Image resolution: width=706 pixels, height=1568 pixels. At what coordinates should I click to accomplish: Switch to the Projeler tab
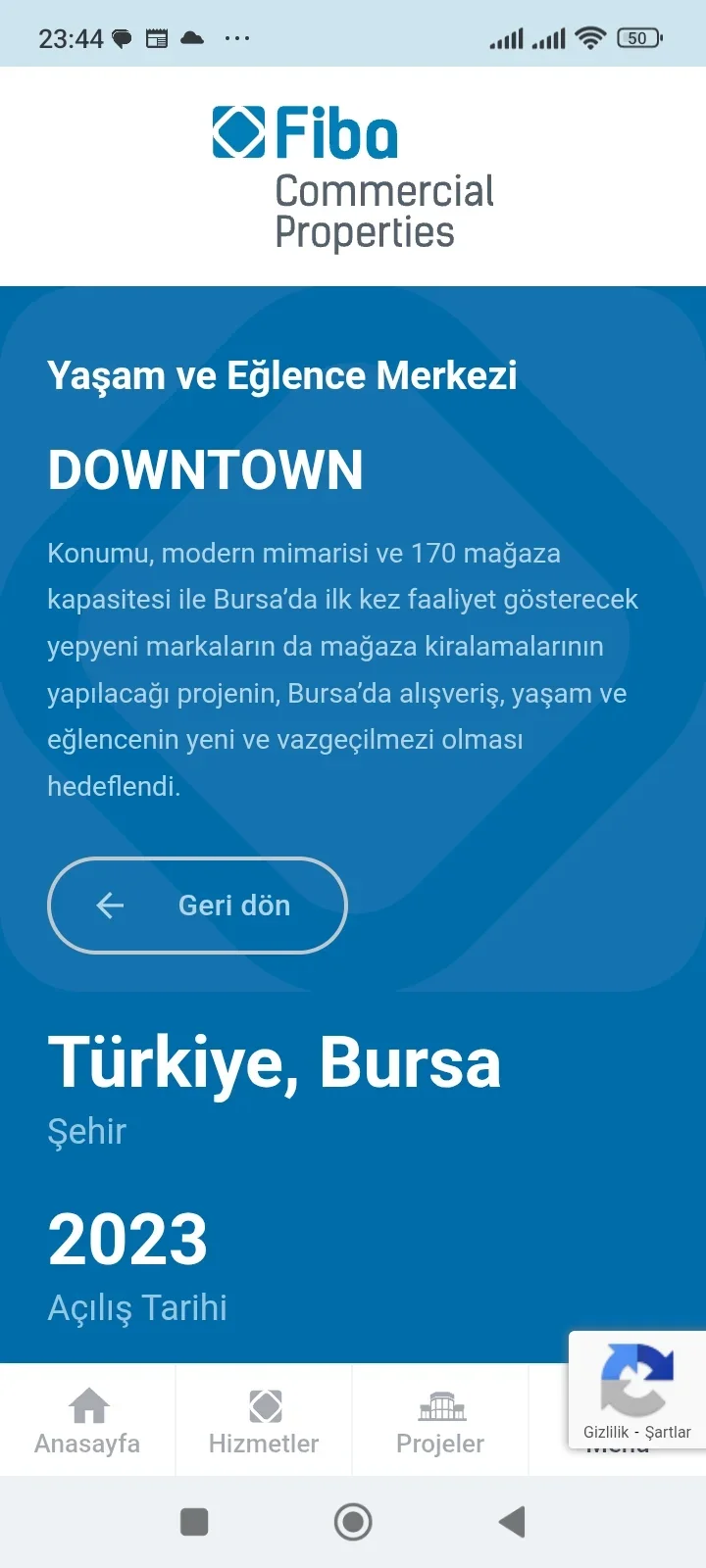pos(440,1421)
